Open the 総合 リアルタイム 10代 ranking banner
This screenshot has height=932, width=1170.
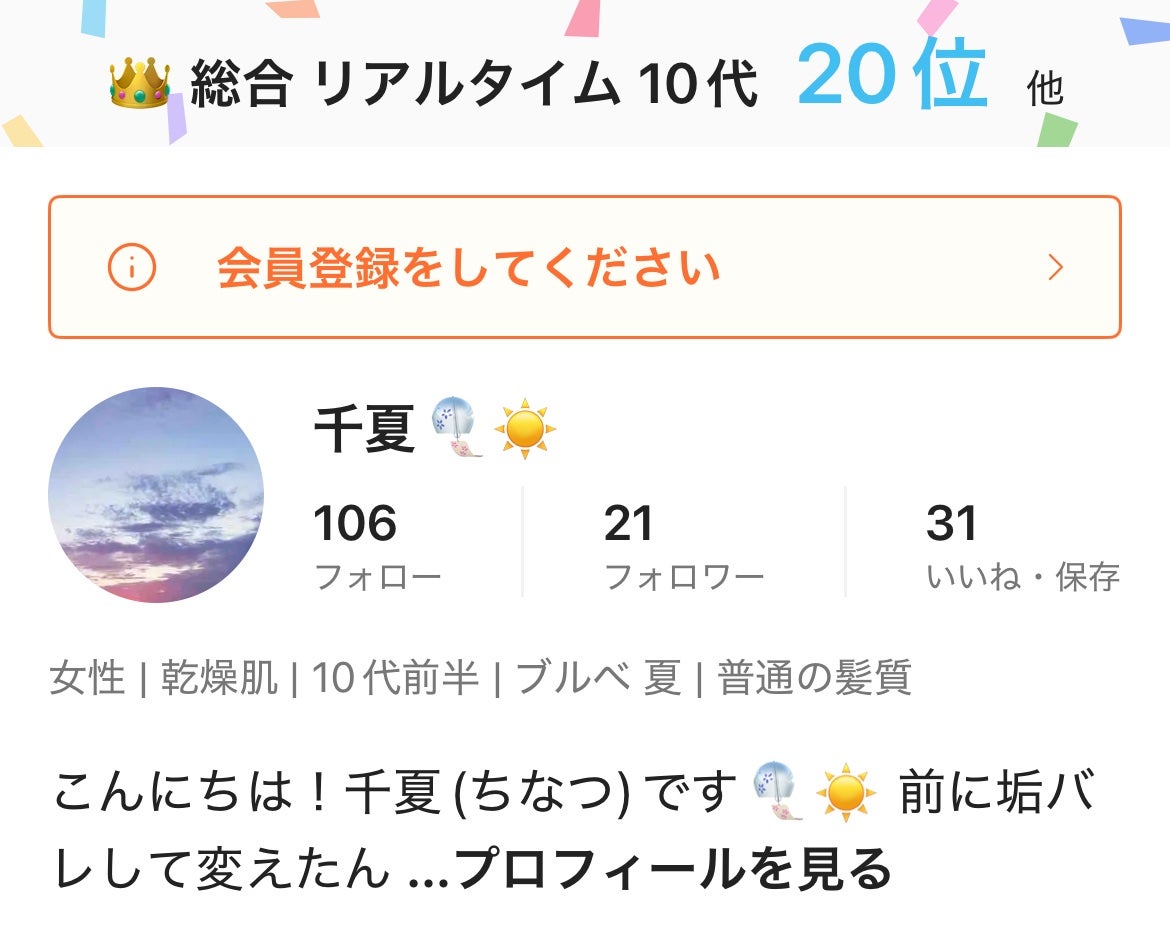[584, 82]
